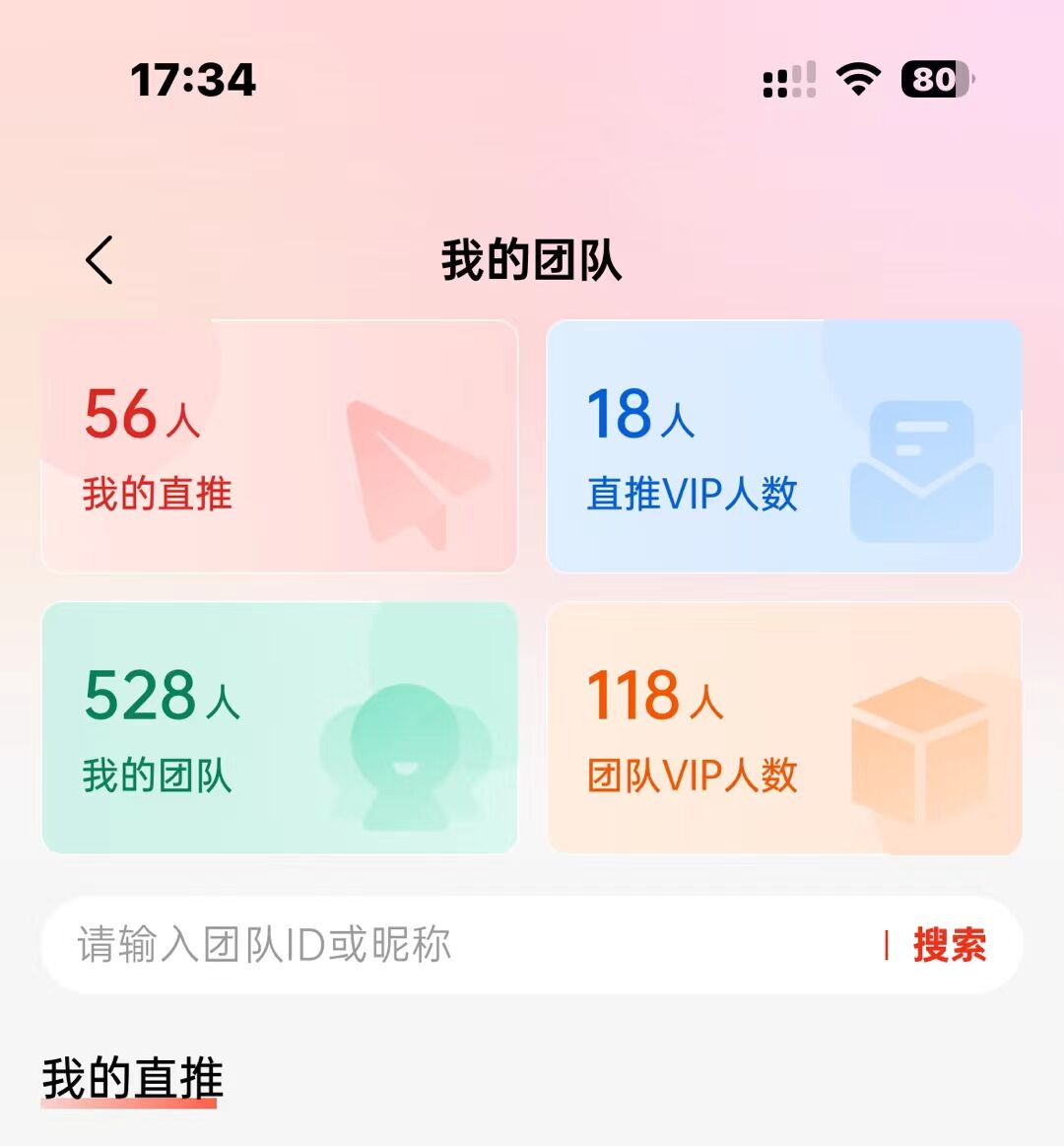Open the 我的团队 528人 card
The image size is (1064, 1146).
279,727
